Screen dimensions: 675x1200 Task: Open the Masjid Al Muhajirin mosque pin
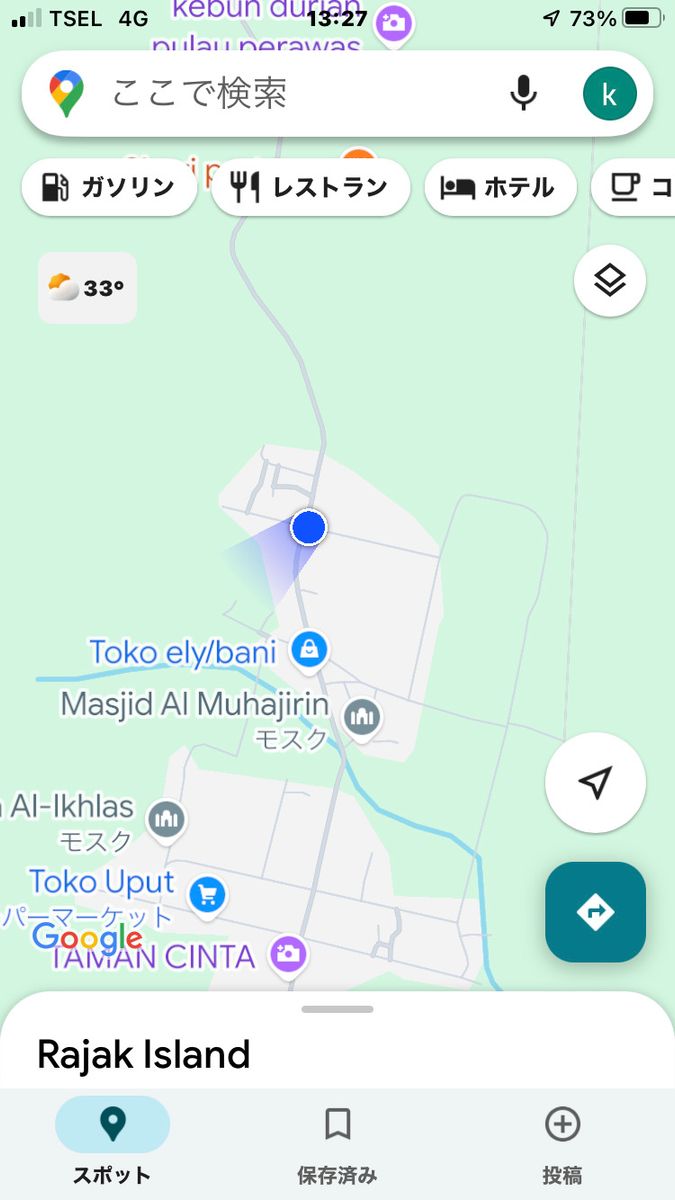(362, 716)
